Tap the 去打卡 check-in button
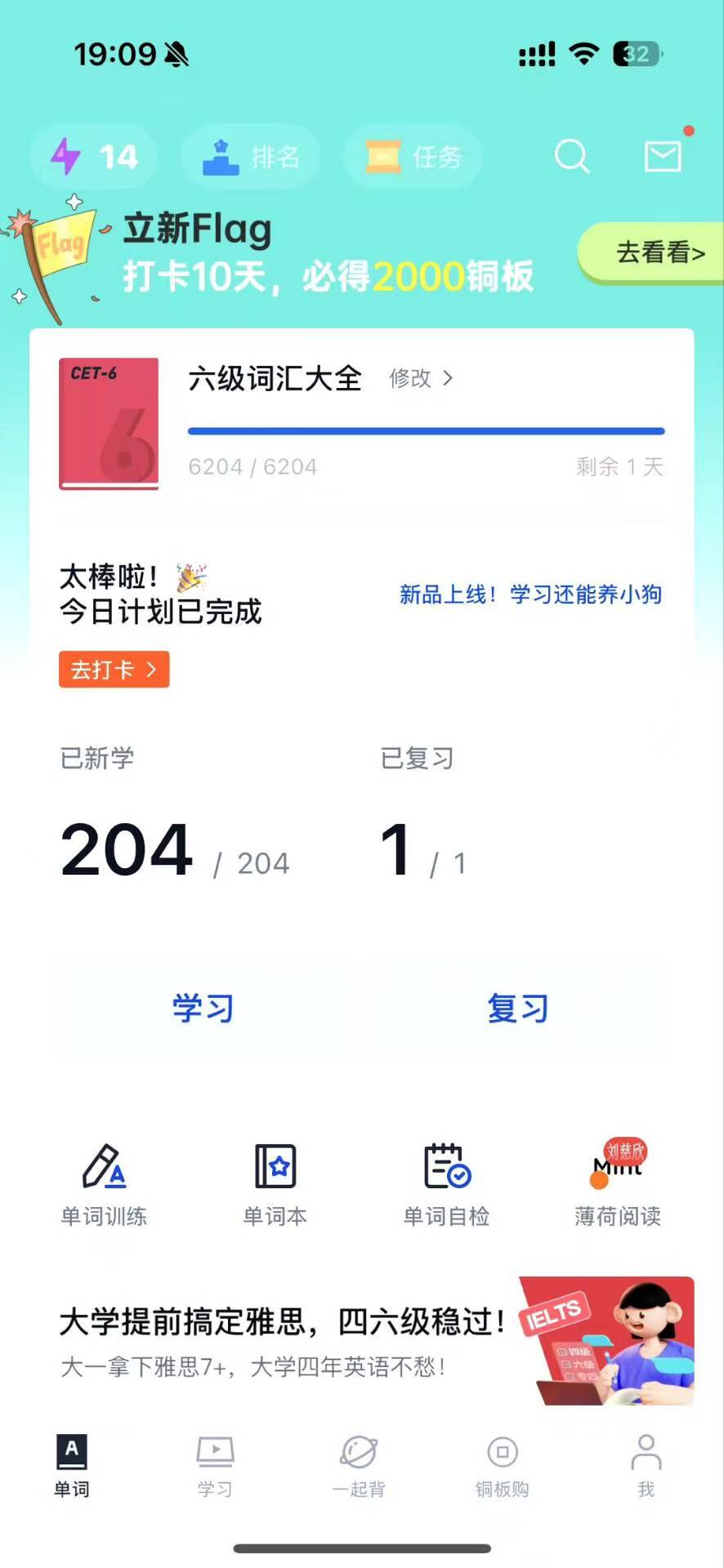The width and height of the screenshot is (724, 1568). [x=114, y=670]
